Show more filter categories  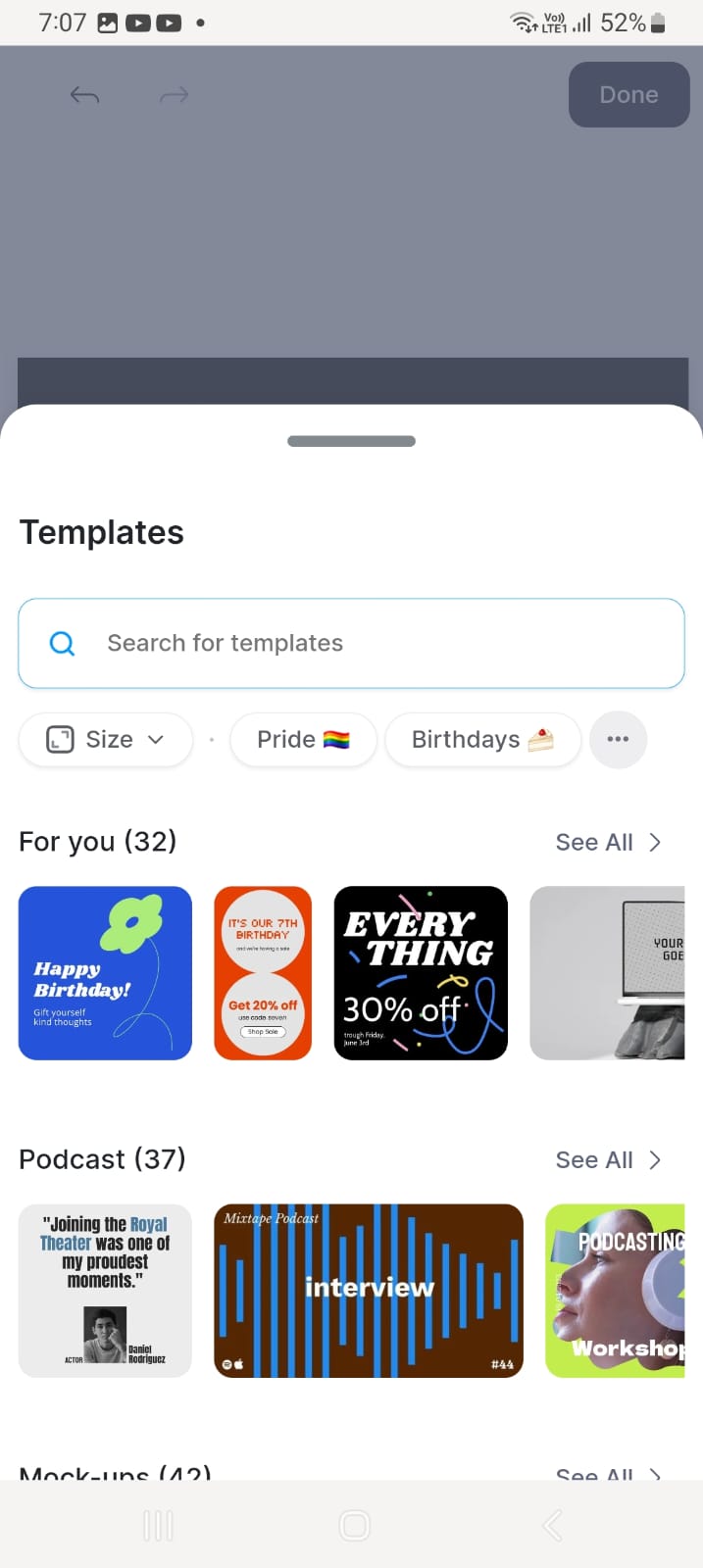[618, 740]
